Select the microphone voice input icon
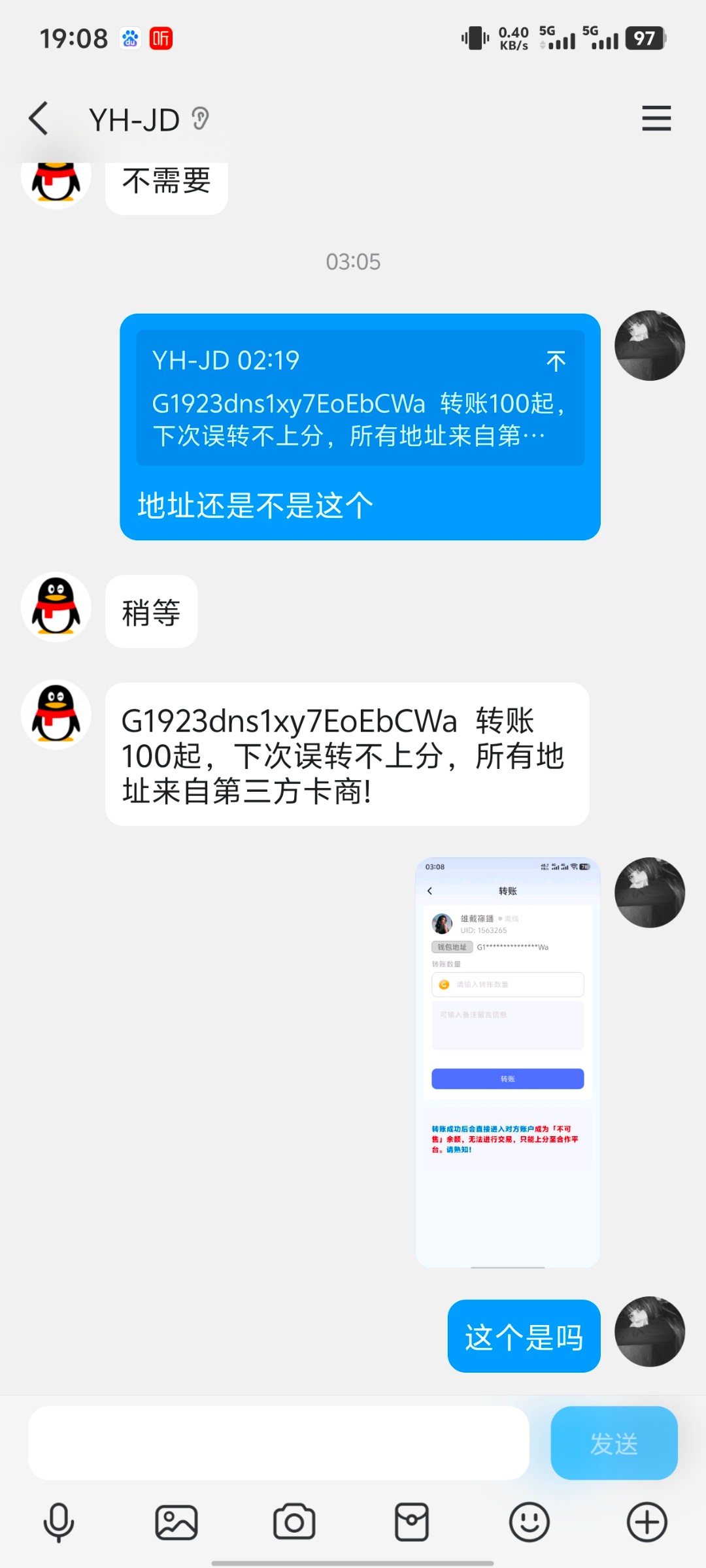 59,1522
